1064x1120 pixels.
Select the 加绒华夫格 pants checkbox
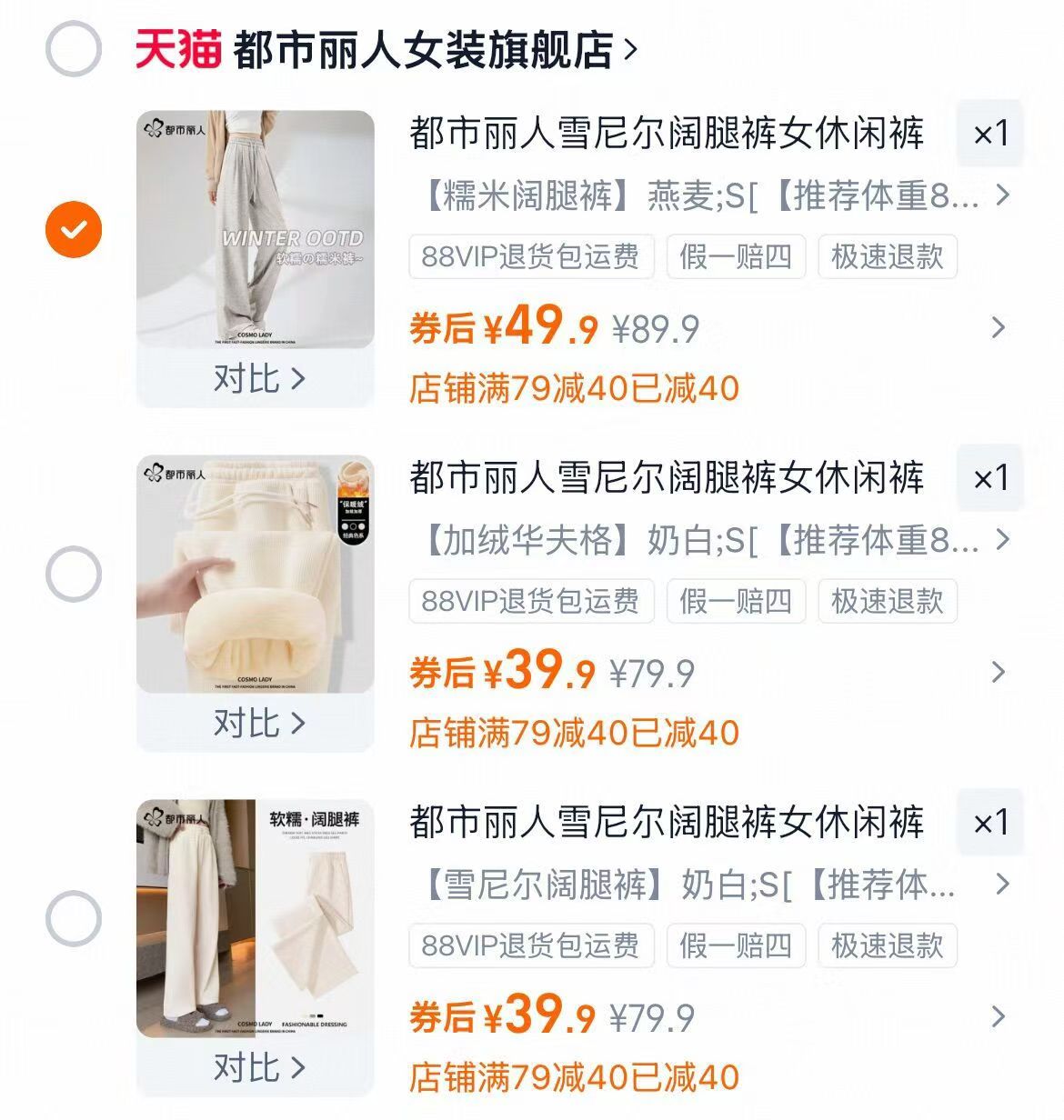(x=74, y=573)
